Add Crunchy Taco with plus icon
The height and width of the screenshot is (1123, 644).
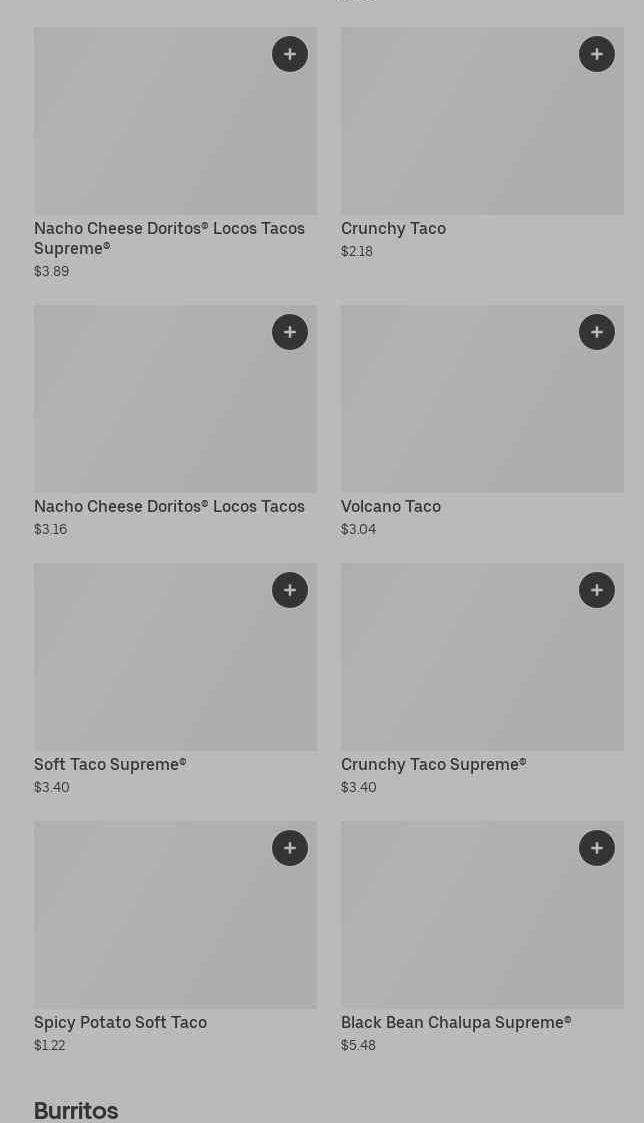pos(597,54)
